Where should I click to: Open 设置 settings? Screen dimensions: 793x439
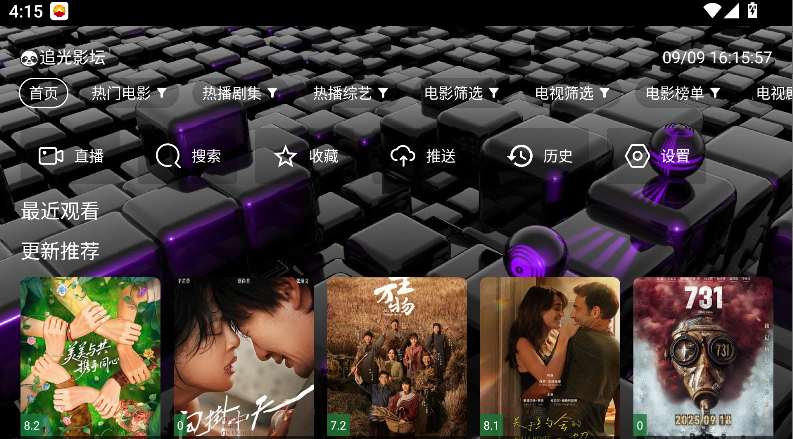coord(658,156)
